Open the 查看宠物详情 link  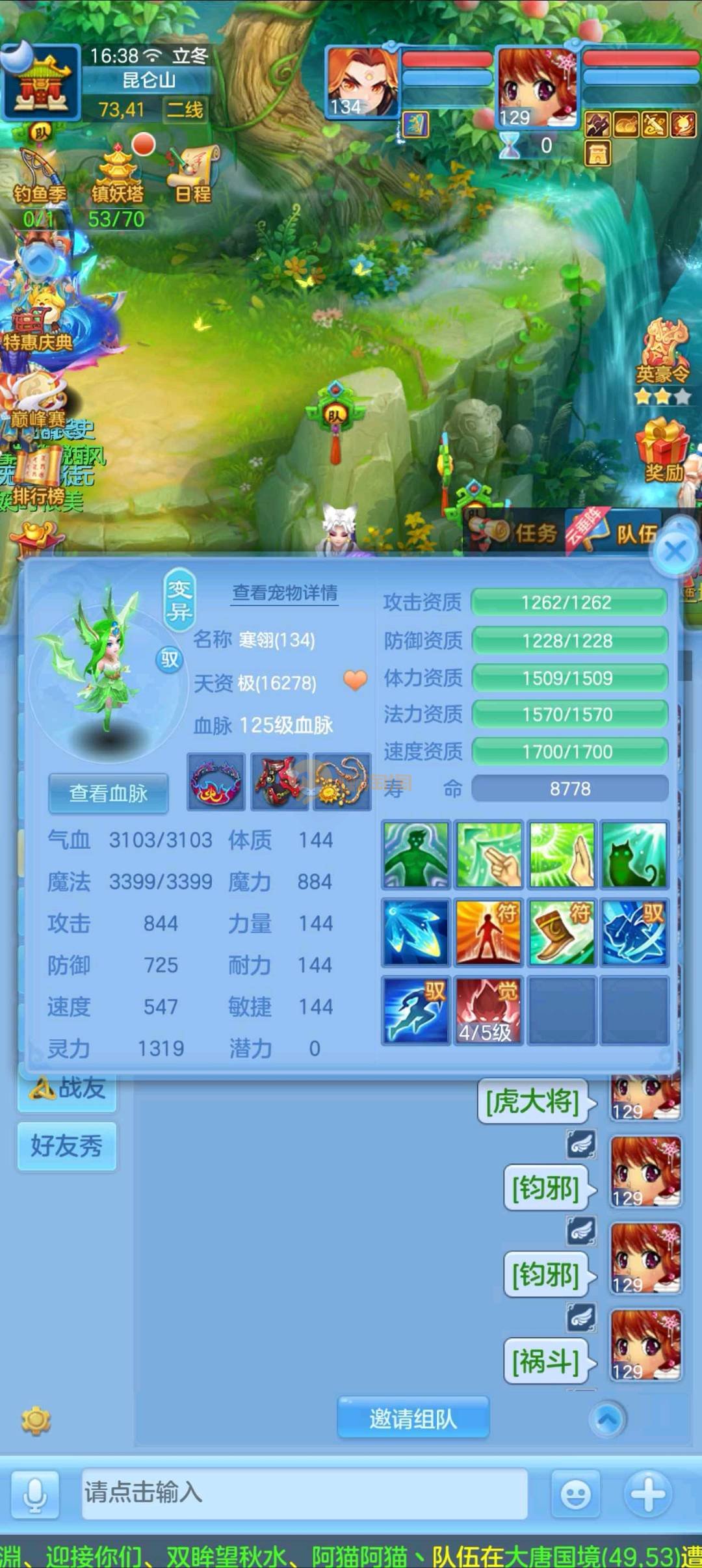pyautogui.click(x=285, y=592)
